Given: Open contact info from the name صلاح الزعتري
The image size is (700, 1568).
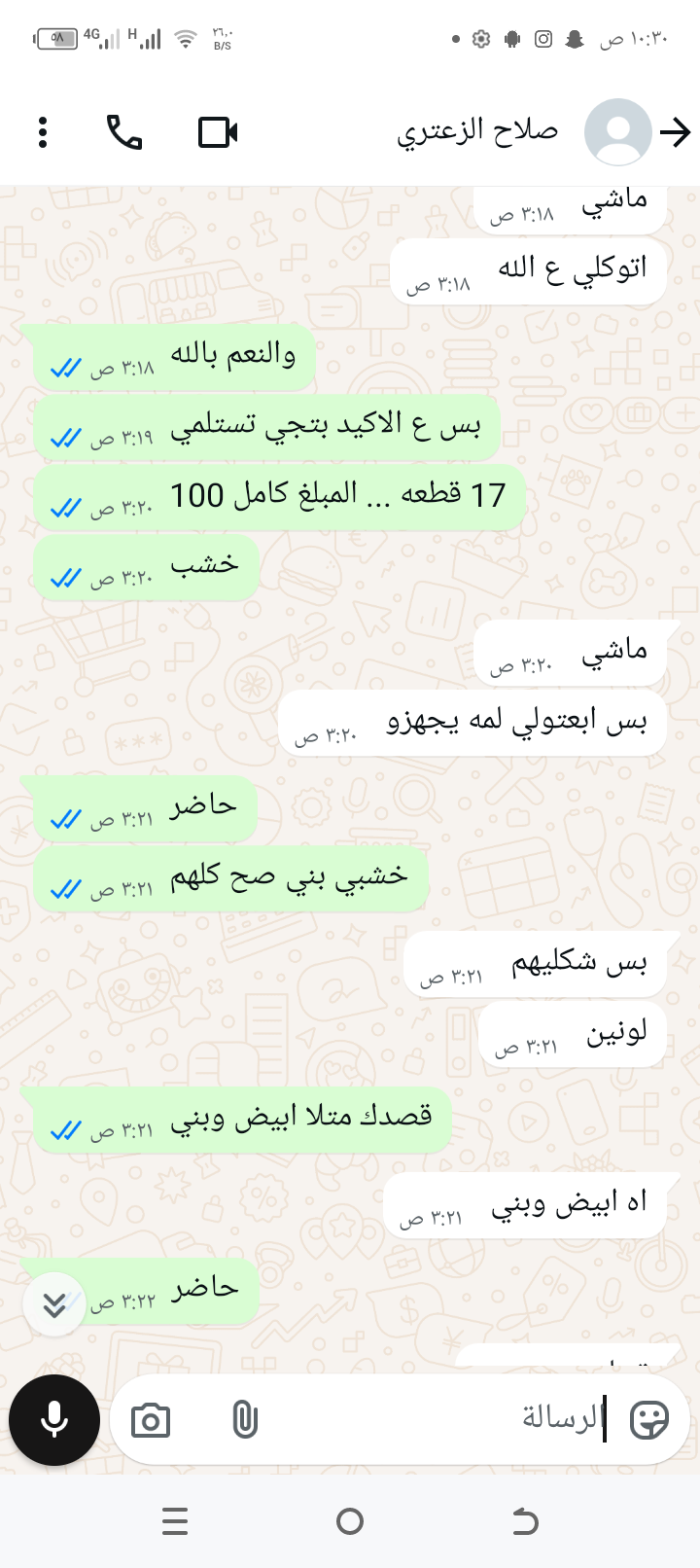Looking at the screenshot, I should point(476,132).
